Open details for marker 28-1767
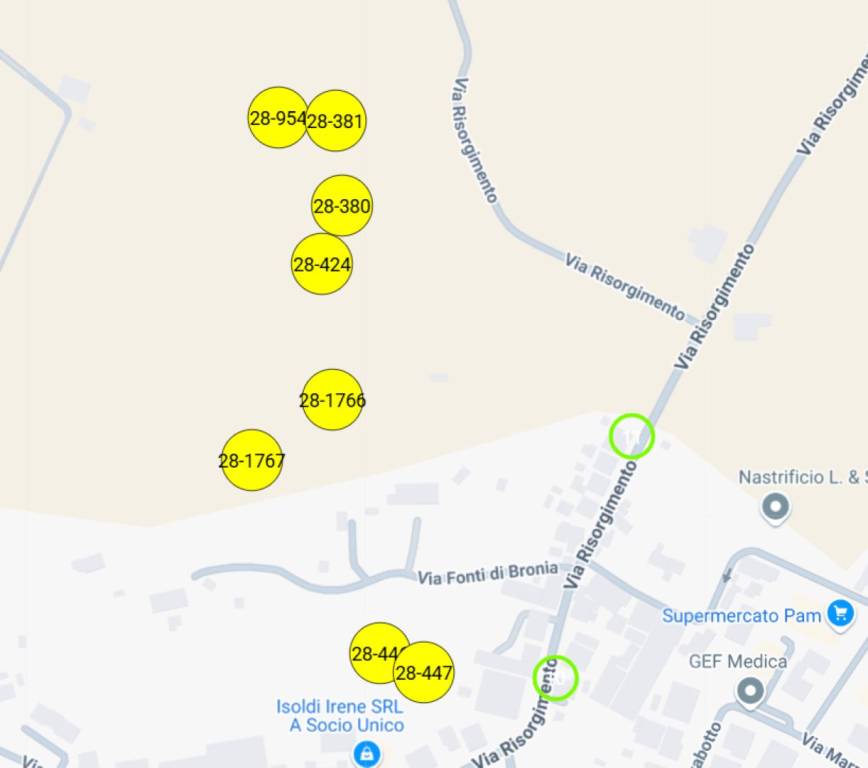 [x=251, y=461]
